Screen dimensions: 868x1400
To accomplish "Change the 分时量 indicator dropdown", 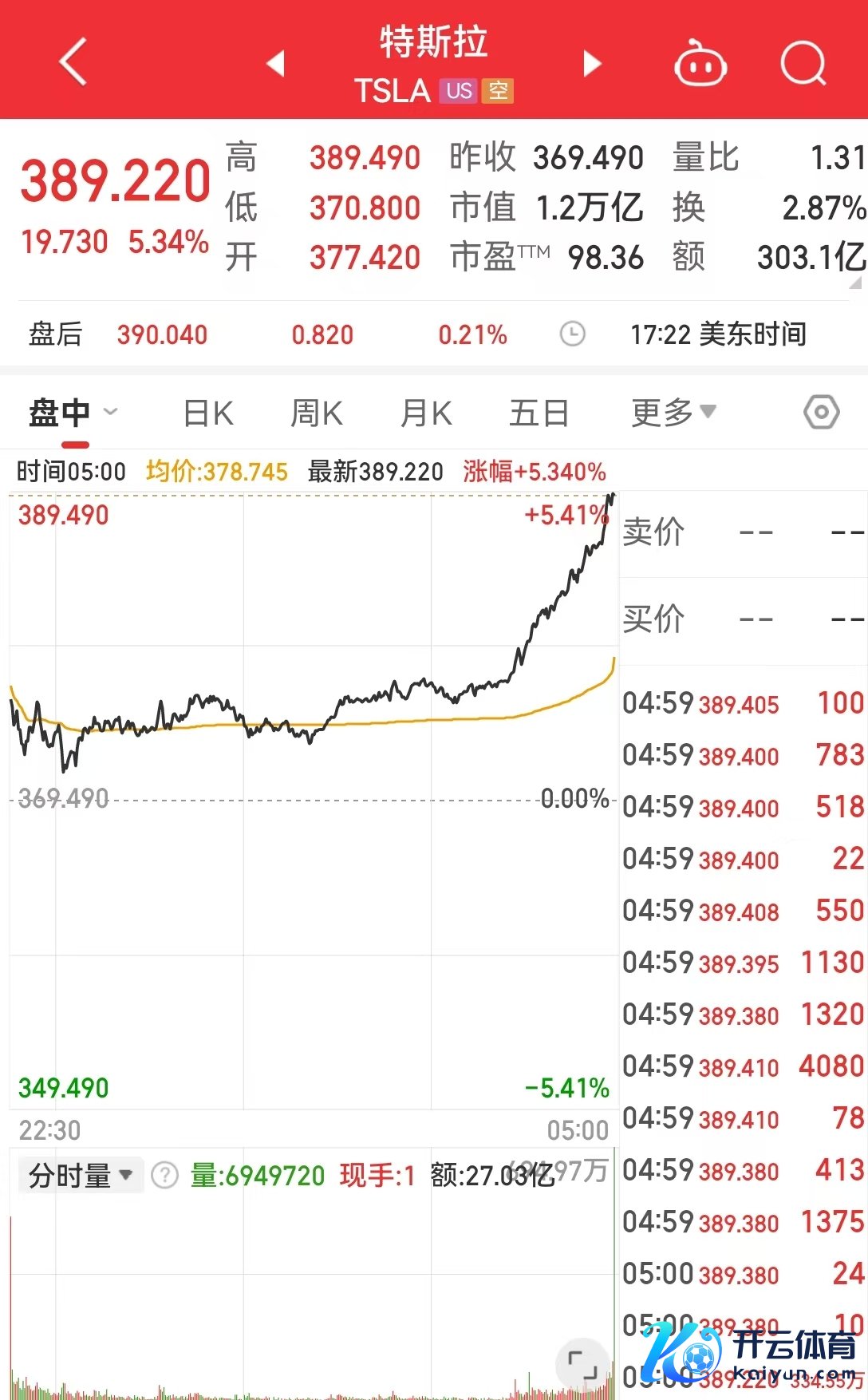I will coord(80,1175).
